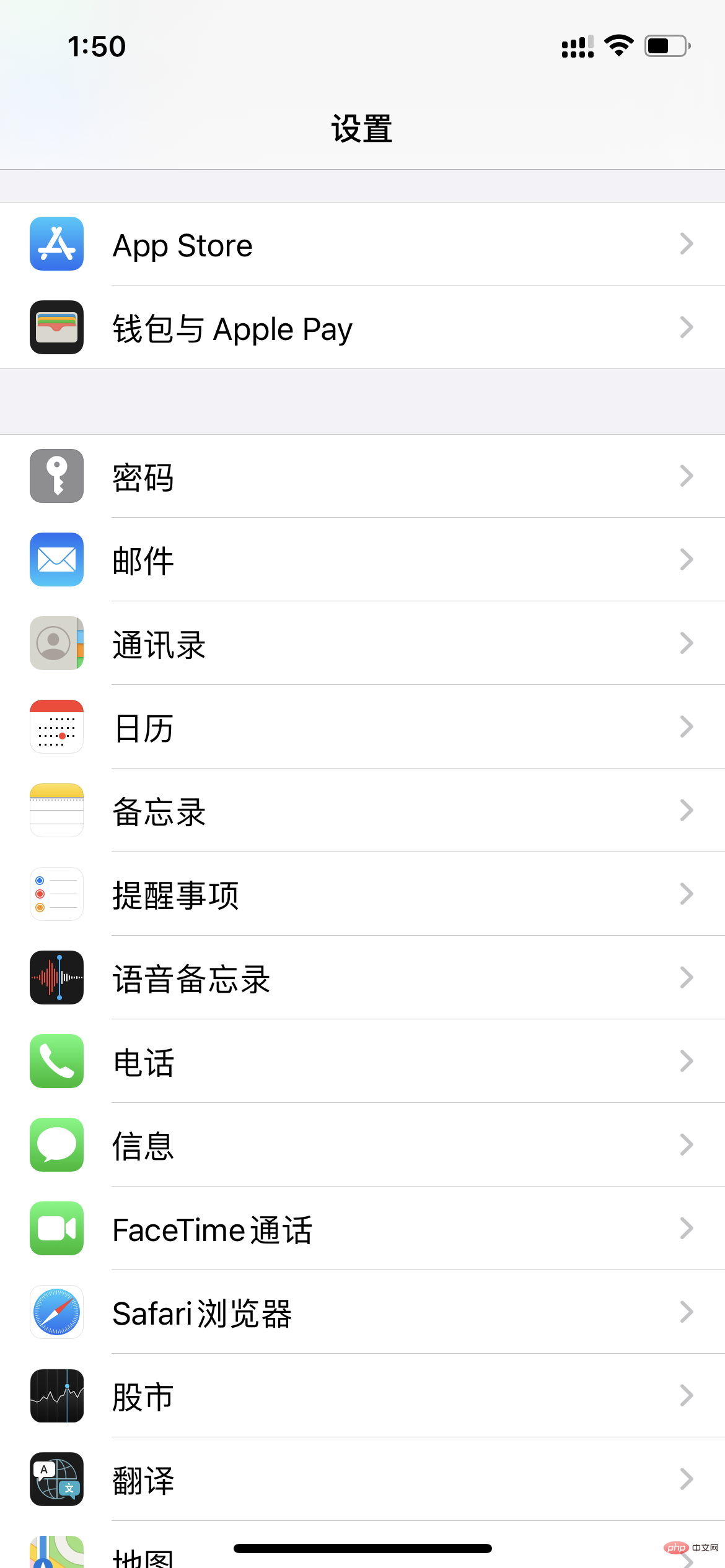Tap the Reminders icon next to 提醒事项

pyautogui.click(x=56, y=894)
